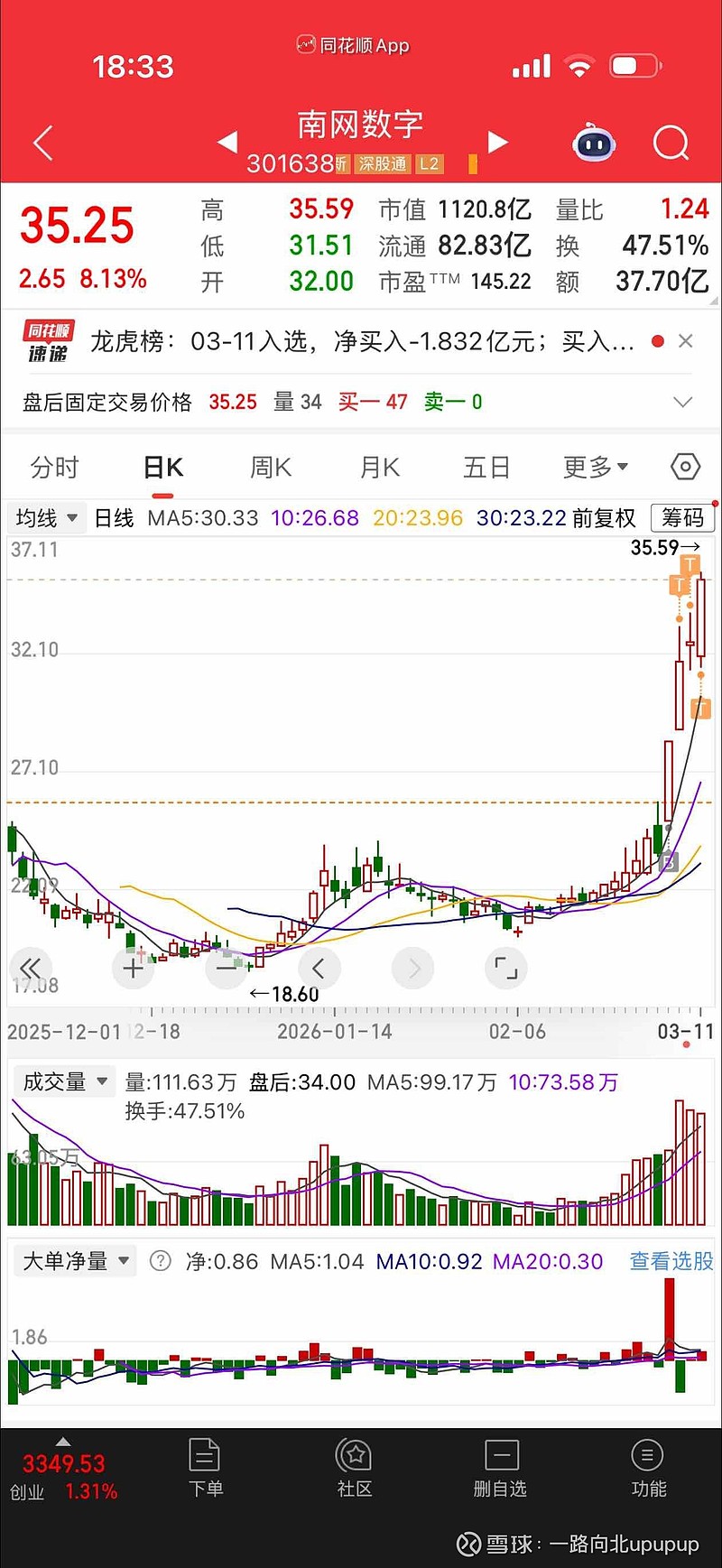The width and height of the screenshot is (722, 1568).
Task: Open the 查看选股 link
Action: point(671,1261)
